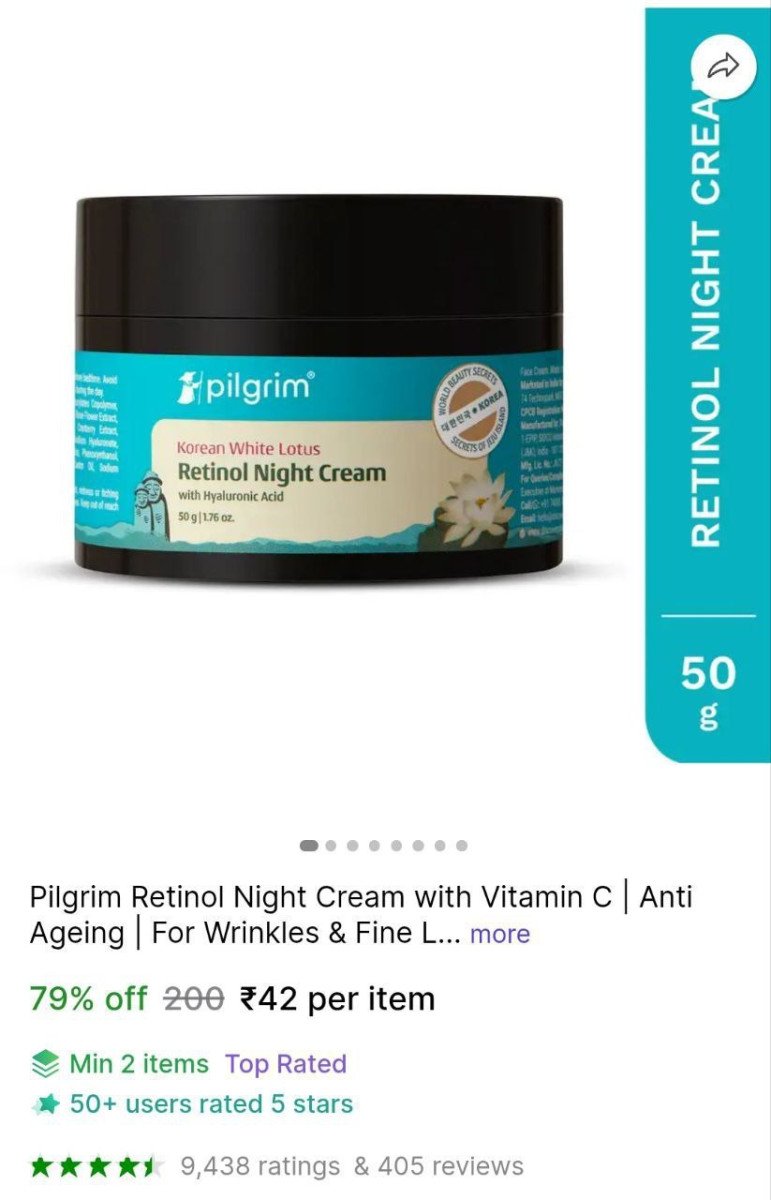Open 9,438 ratings
The image size is (771, 1200).
pyautogui.click(x=262, y=1165)
